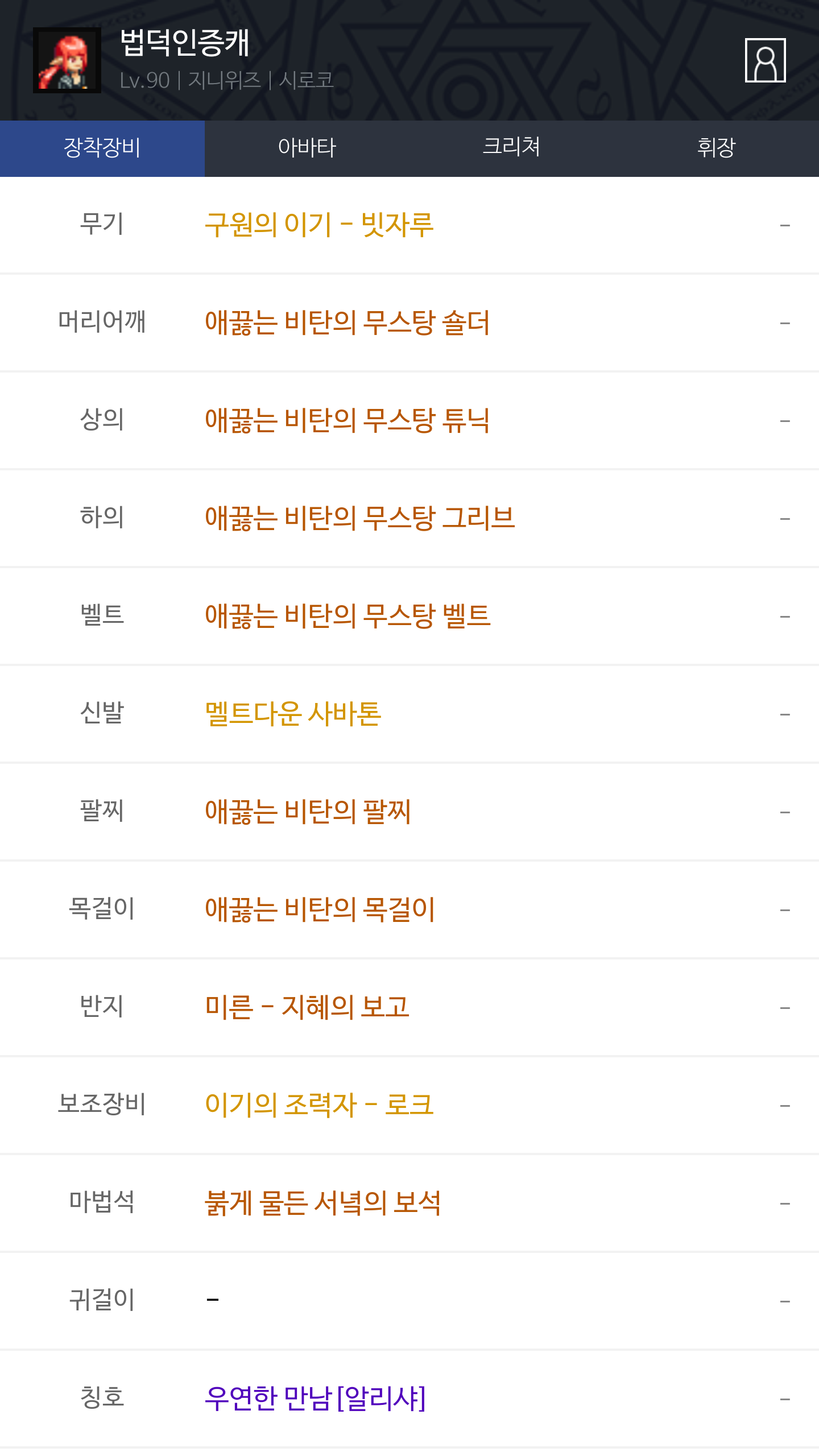This screenshot has width=819, height=1456.
Task: Switch to the 크리쳐 tab
Action: 511,148
